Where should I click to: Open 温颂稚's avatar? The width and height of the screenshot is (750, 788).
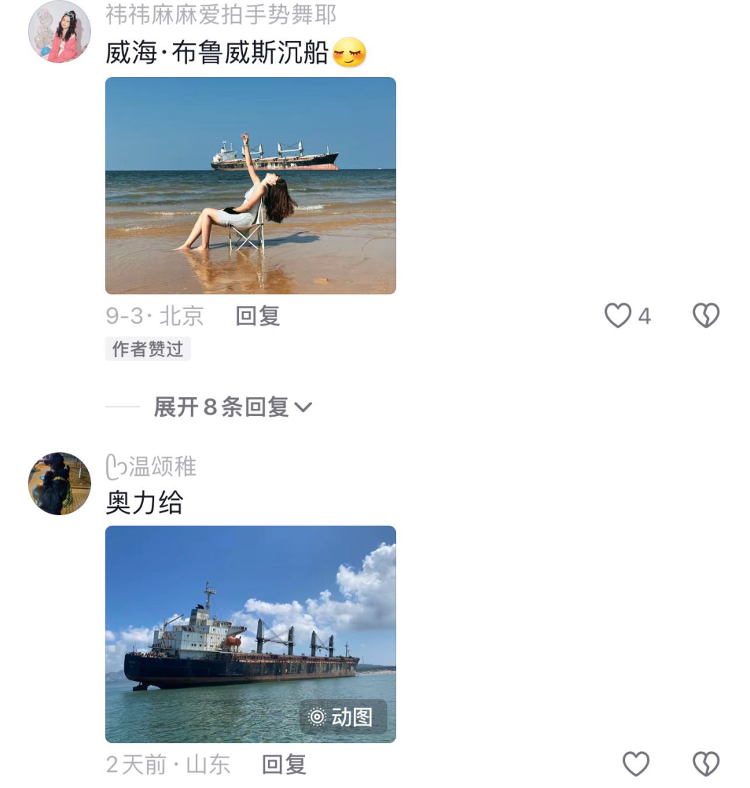tap(59, 483)
